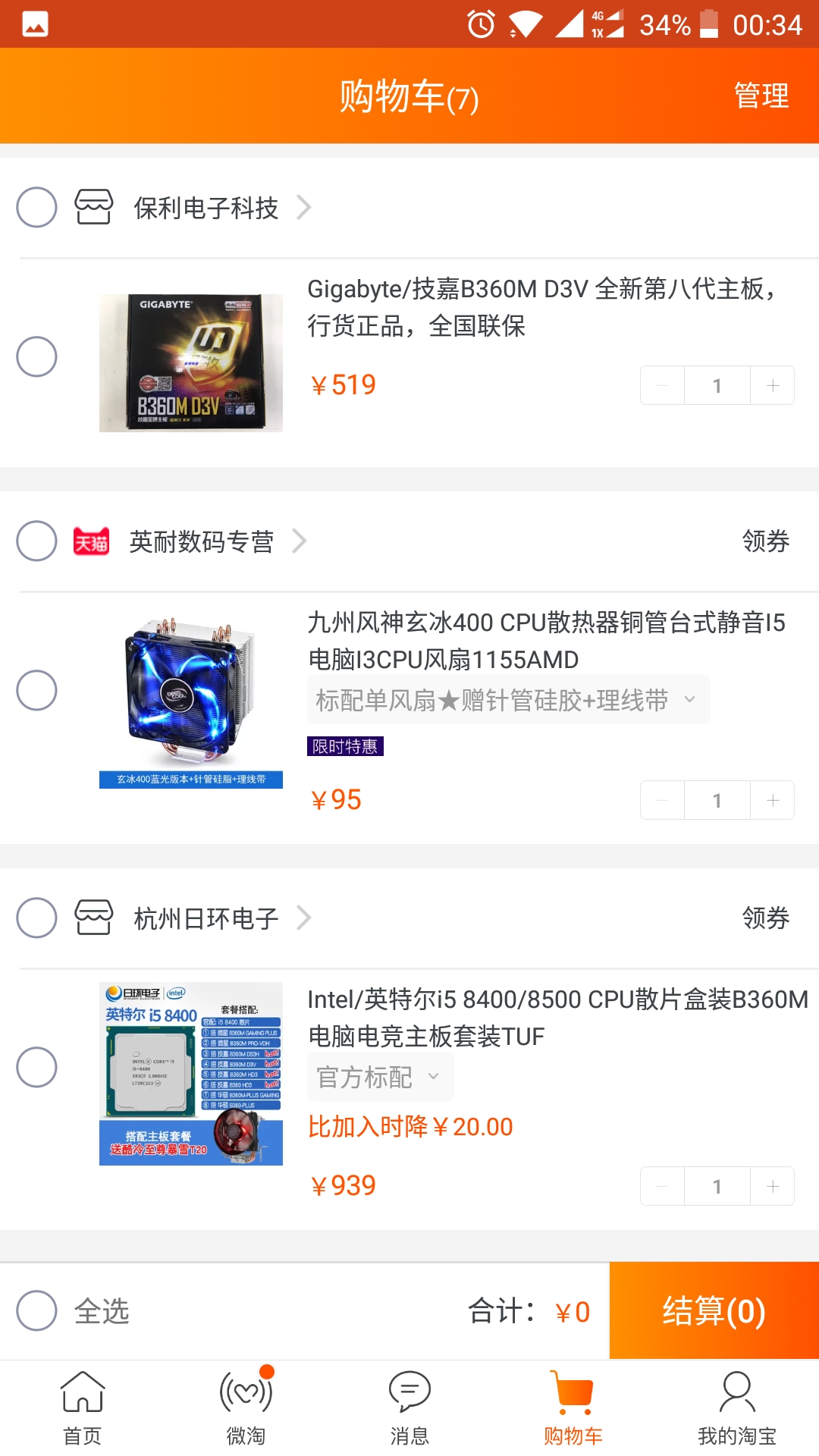Viewport: 819px width, 1456px height.
Task: Select the 九州风神玄冰400 CPU cooler
Action: tap(36, 690)
